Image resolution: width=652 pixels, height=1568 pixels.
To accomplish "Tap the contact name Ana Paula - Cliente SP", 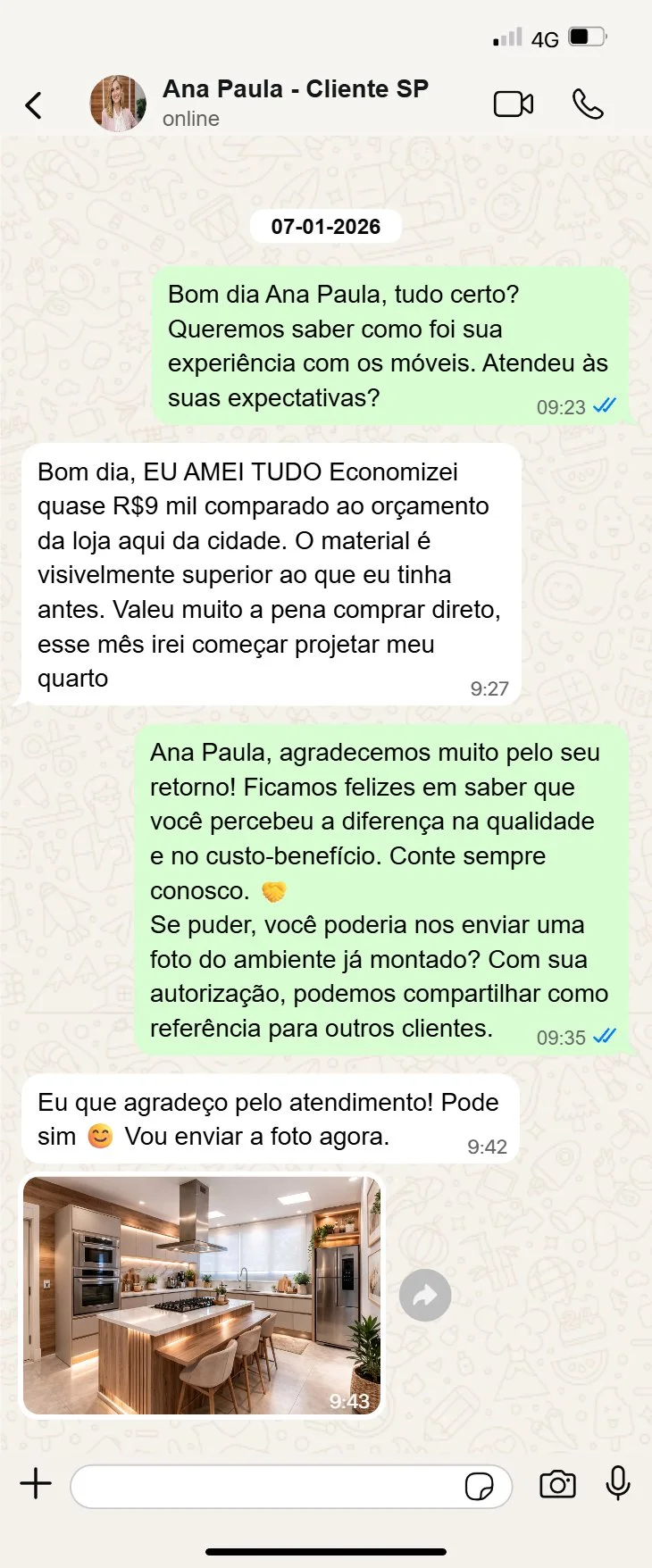I will click(295, 88).
